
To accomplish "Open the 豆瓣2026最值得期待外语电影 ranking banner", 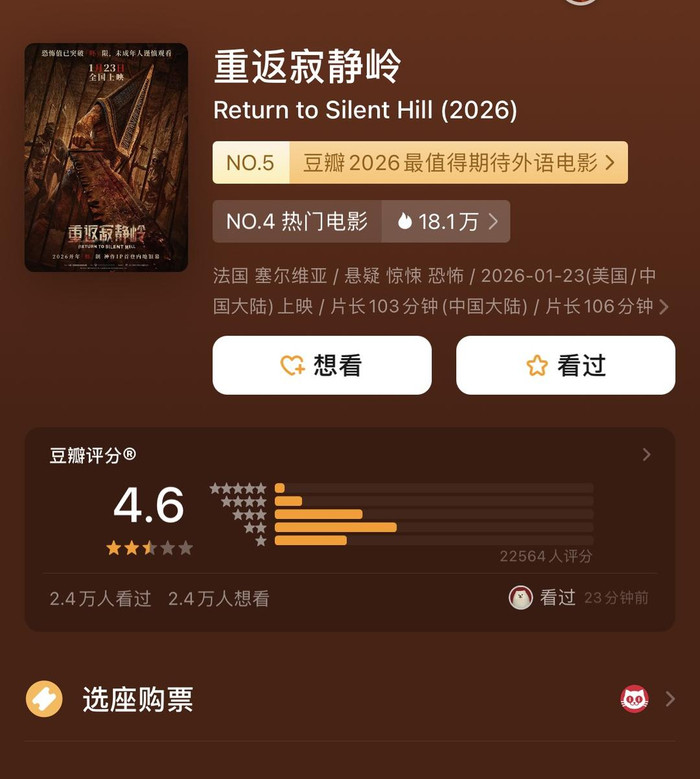I will click(x=420, y=162).
